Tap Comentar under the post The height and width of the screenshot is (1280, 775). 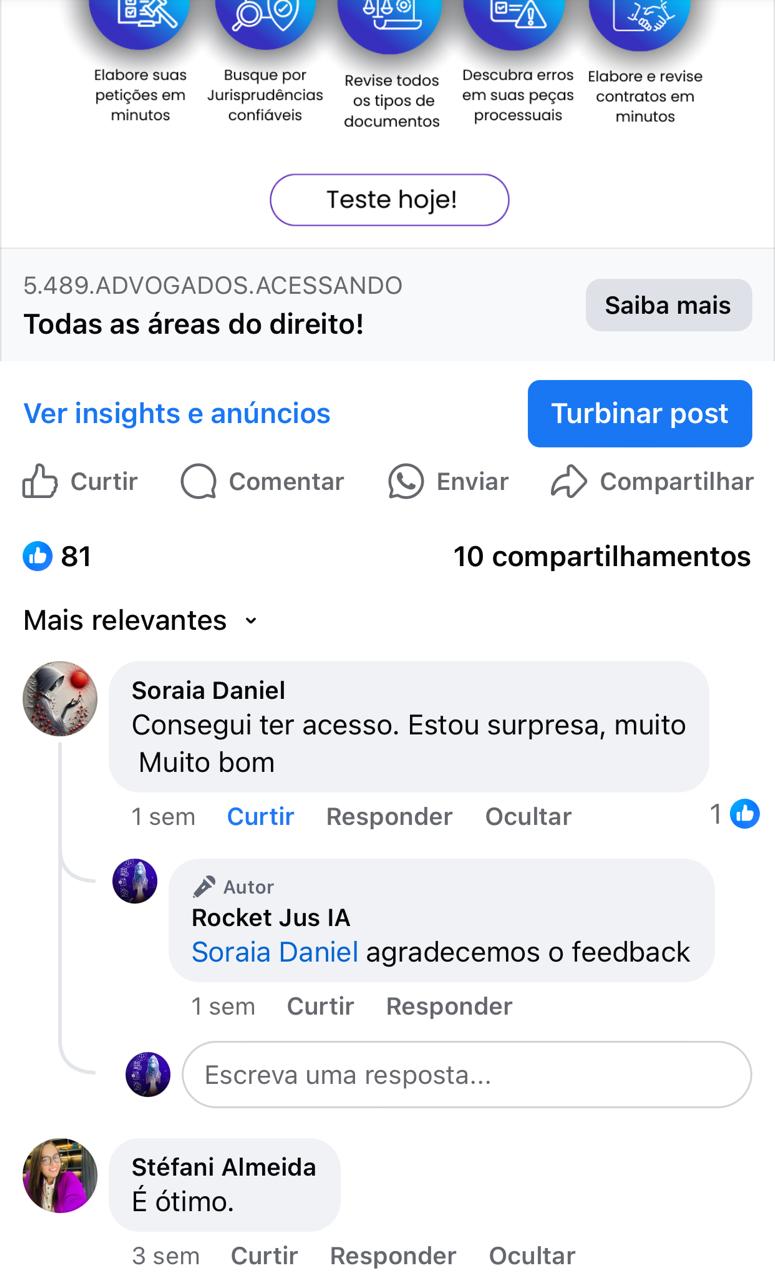(263, 481)
